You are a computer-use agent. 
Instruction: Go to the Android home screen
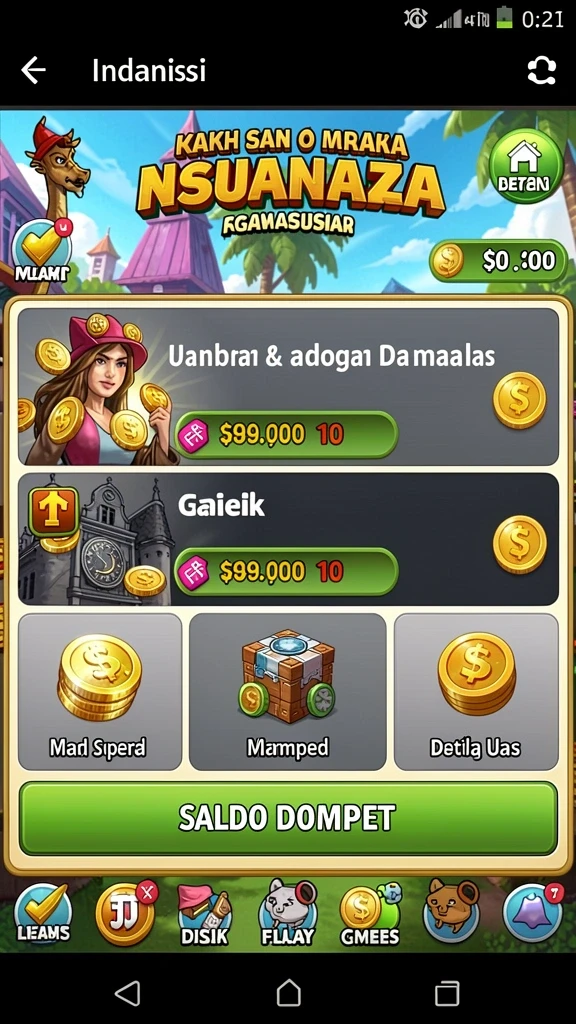coord(288,994)
